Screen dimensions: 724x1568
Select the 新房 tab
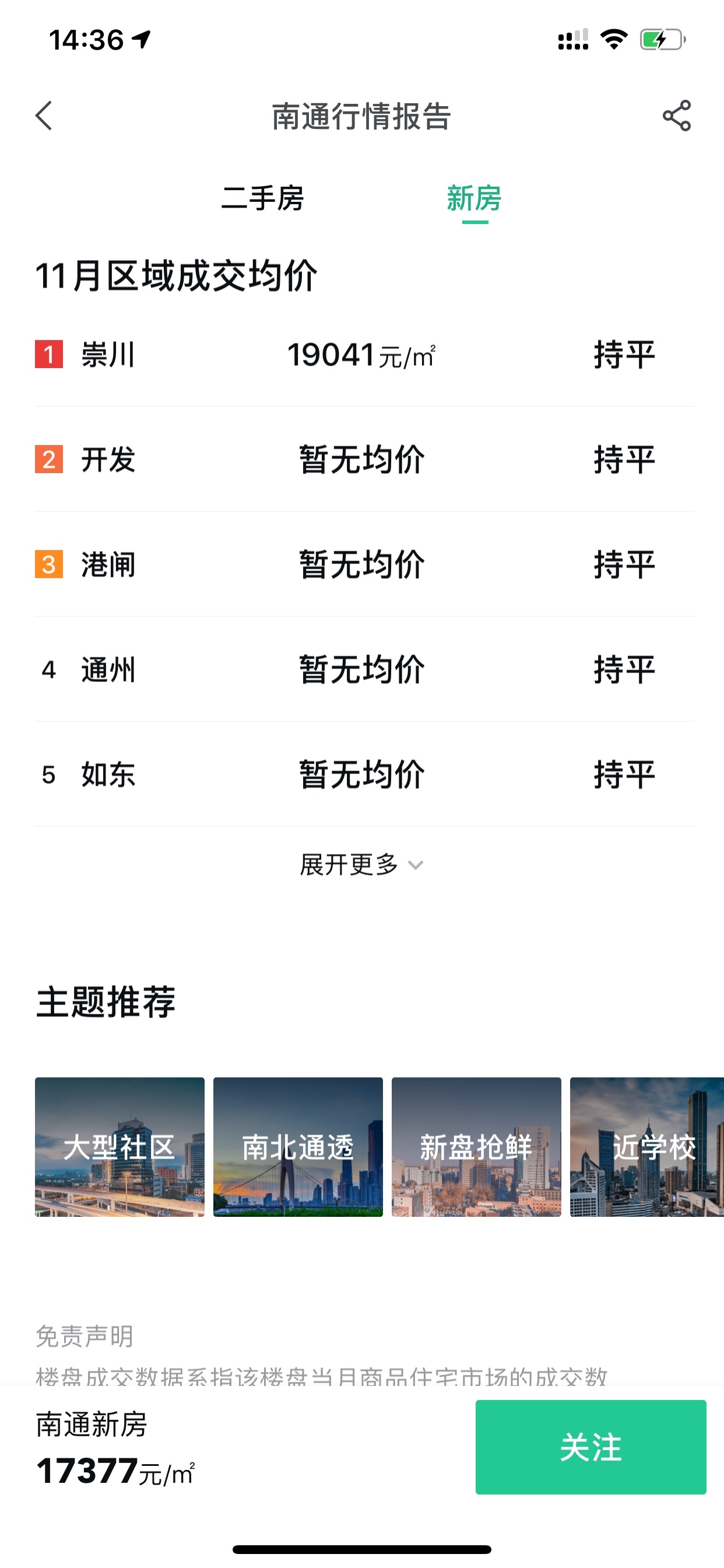click(474, 199)
